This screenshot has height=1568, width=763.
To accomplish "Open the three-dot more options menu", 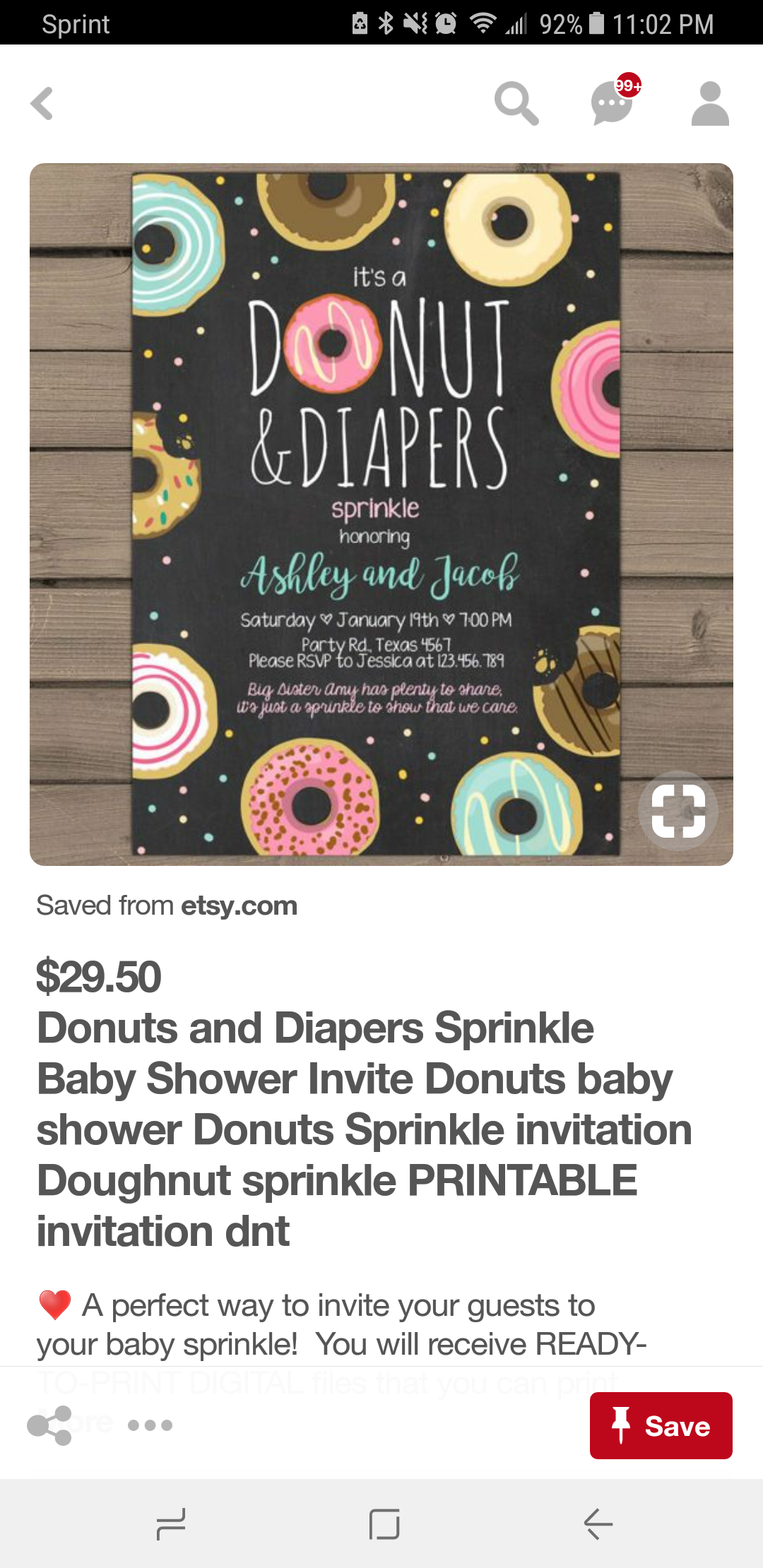I will pyautogui.click(x=150, y=1425).
